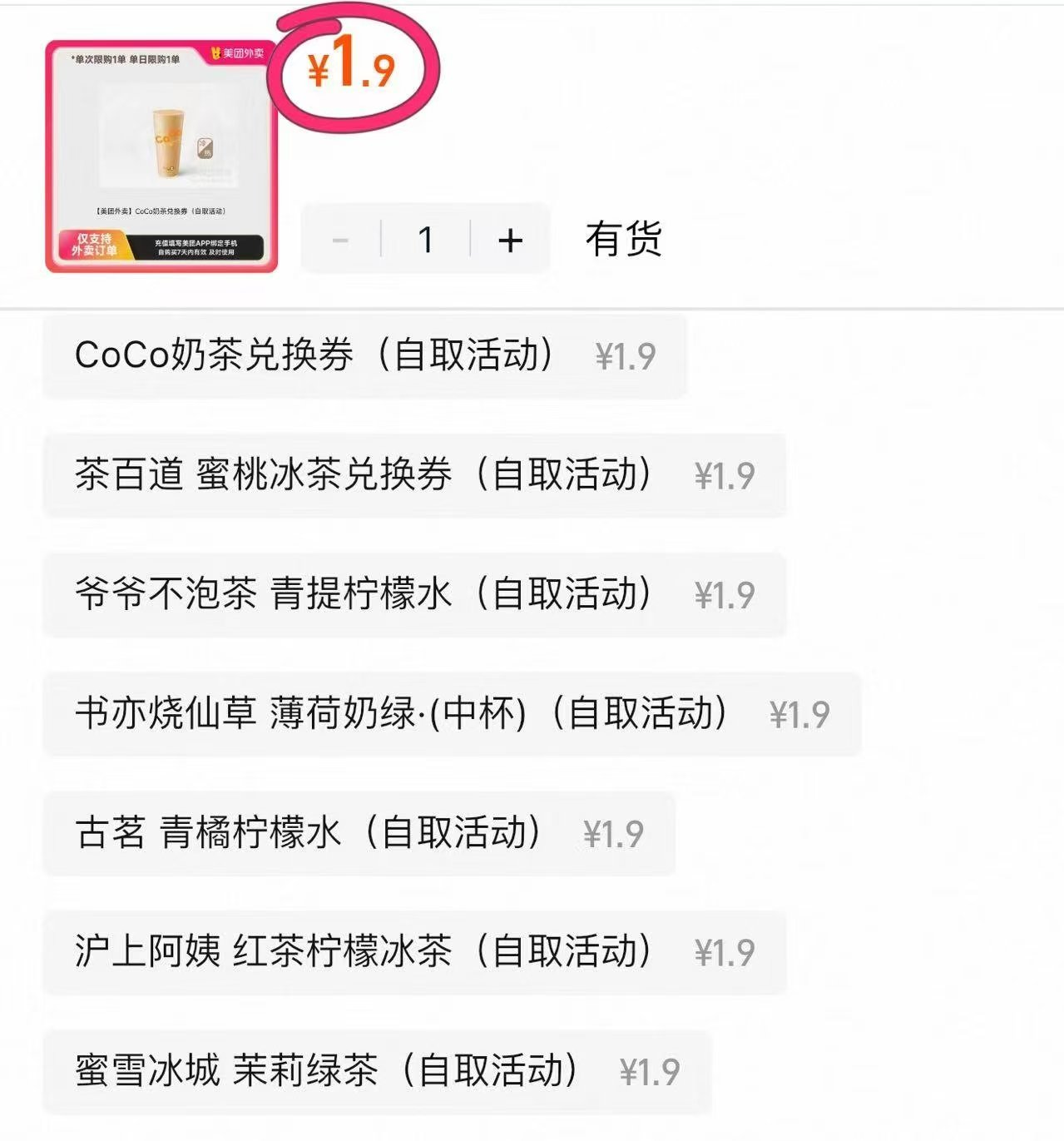Click the quantity field showing 1
This screenshot has width=1064, height=1141.
[x=428, y=240]
